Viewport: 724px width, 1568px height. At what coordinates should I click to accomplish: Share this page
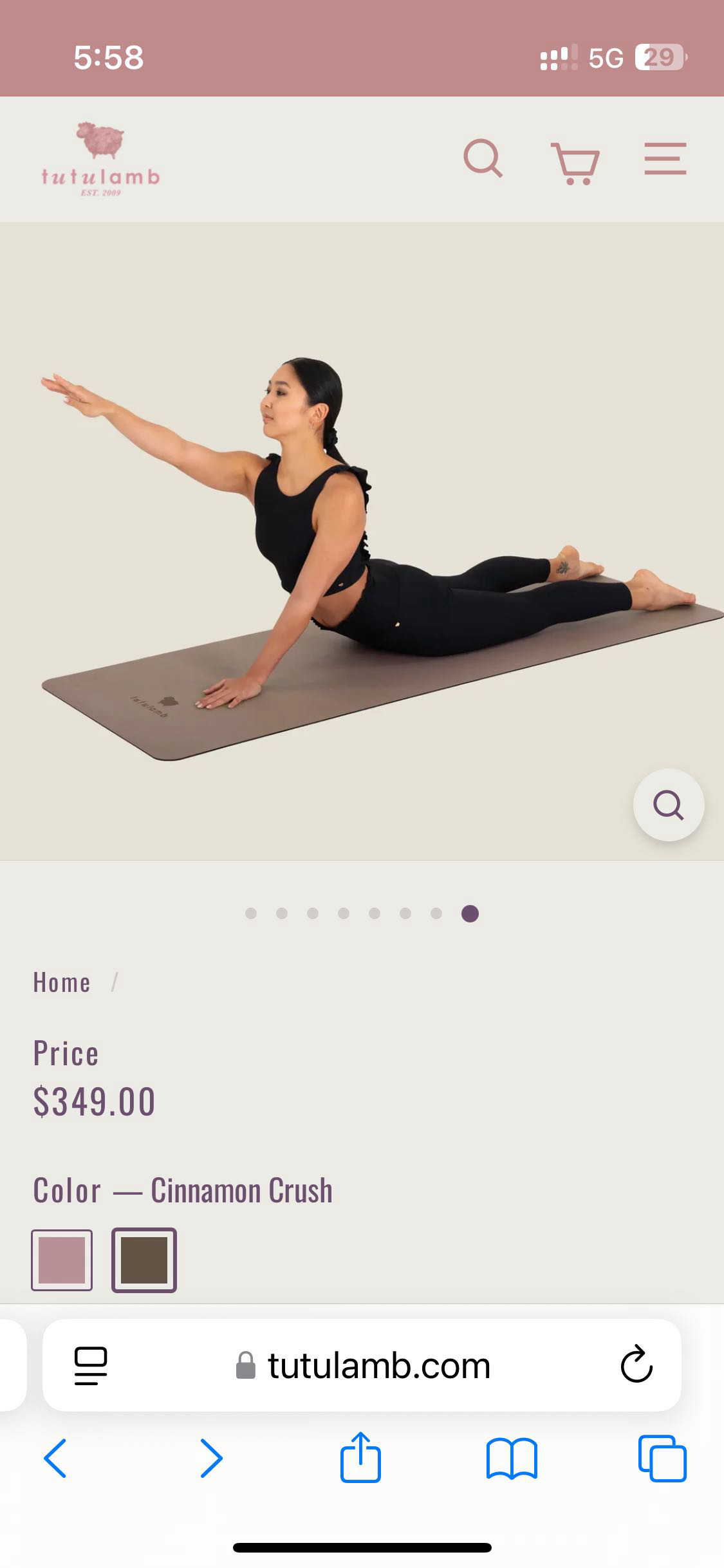coord(360,1457)
